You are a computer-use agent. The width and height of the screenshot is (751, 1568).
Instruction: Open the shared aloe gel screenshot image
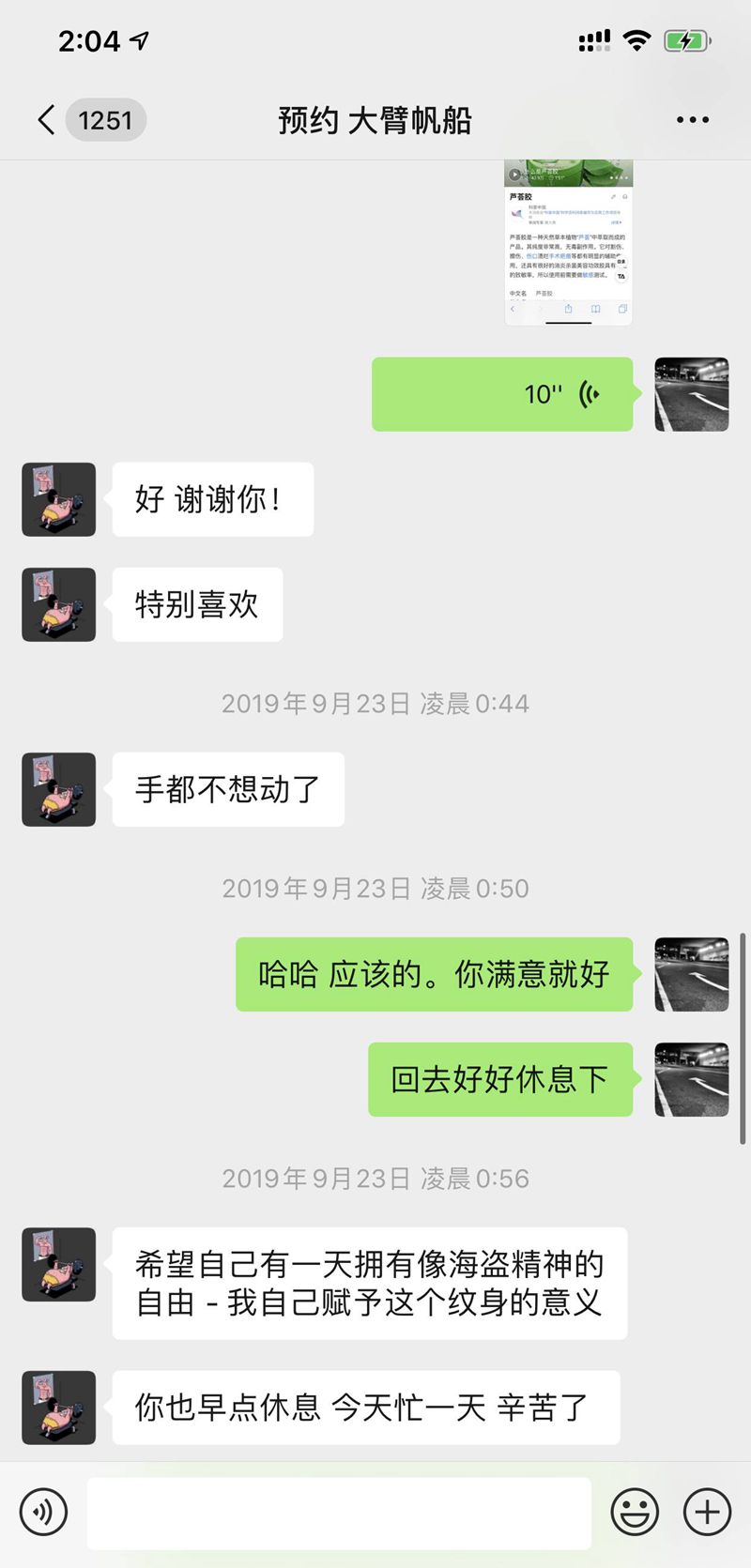point(568,242)
